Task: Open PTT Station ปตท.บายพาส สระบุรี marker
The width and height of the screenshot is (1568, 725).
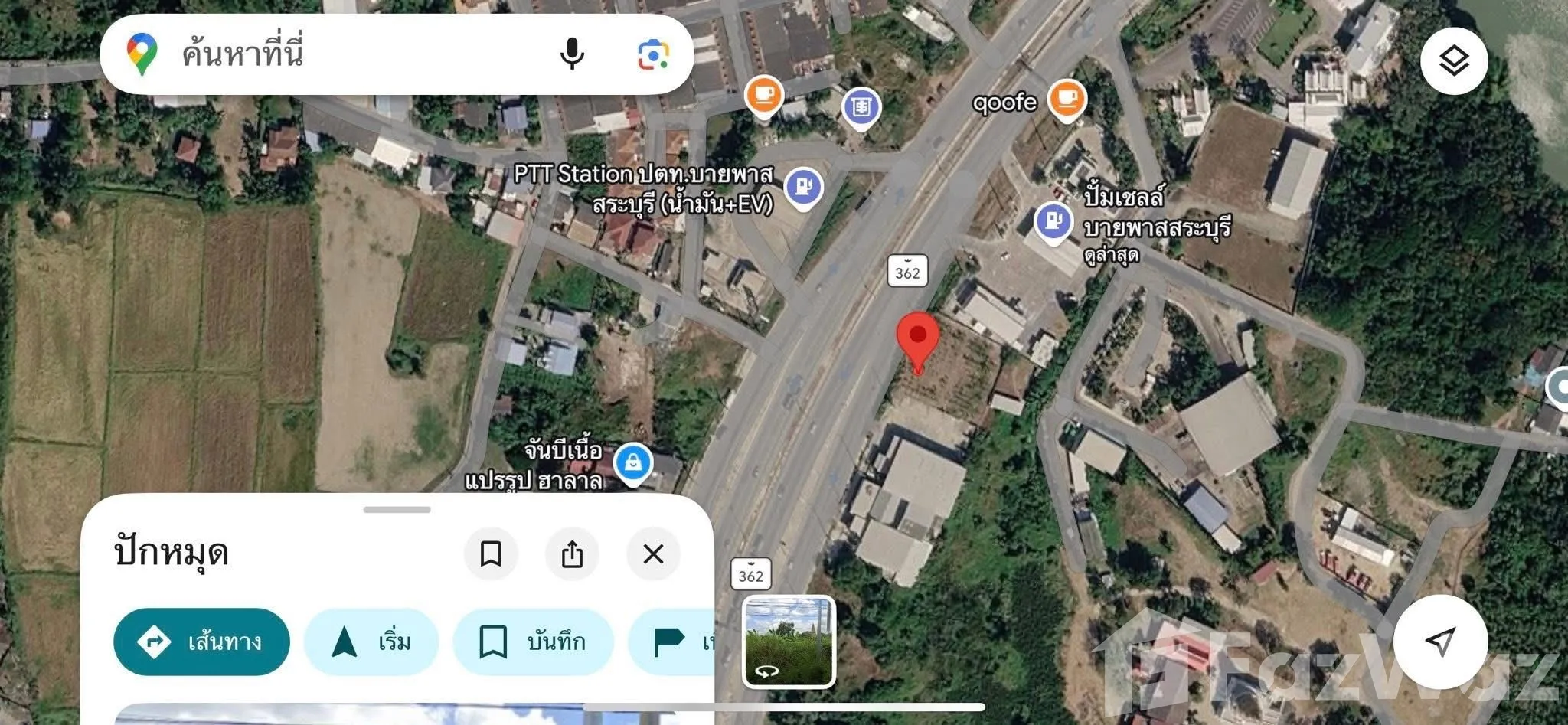Action: (x=803, y=186)
